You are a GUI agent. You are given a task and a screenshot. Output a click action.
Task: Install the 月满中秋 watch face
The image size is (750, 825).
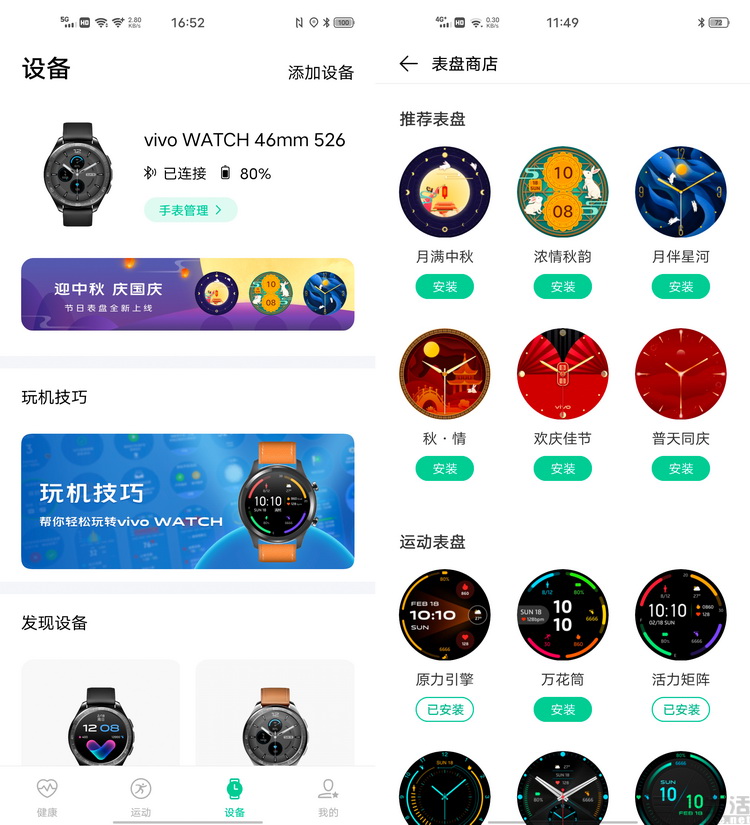click(445, 287)
